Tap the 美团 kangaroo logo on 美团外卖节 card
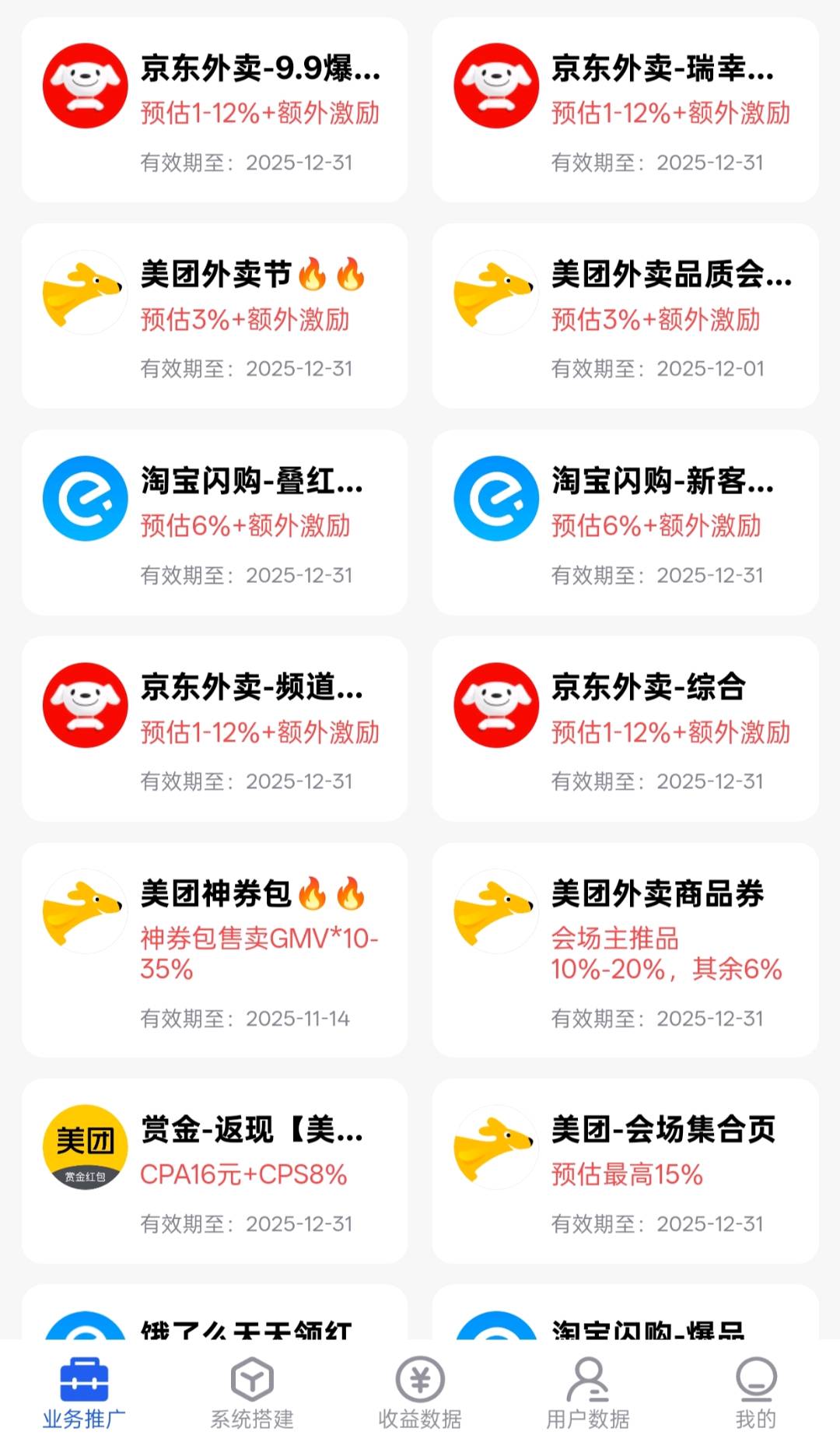The width and height of the screenshot is (840, 1449). pyautogui.click(x=85, y=292)
